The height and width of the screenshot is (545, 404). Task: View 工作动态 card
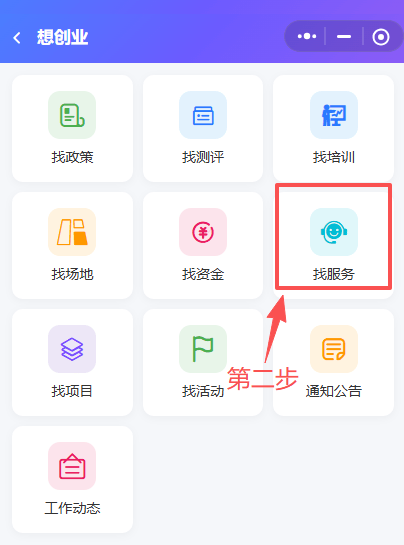tap(72, 479)
